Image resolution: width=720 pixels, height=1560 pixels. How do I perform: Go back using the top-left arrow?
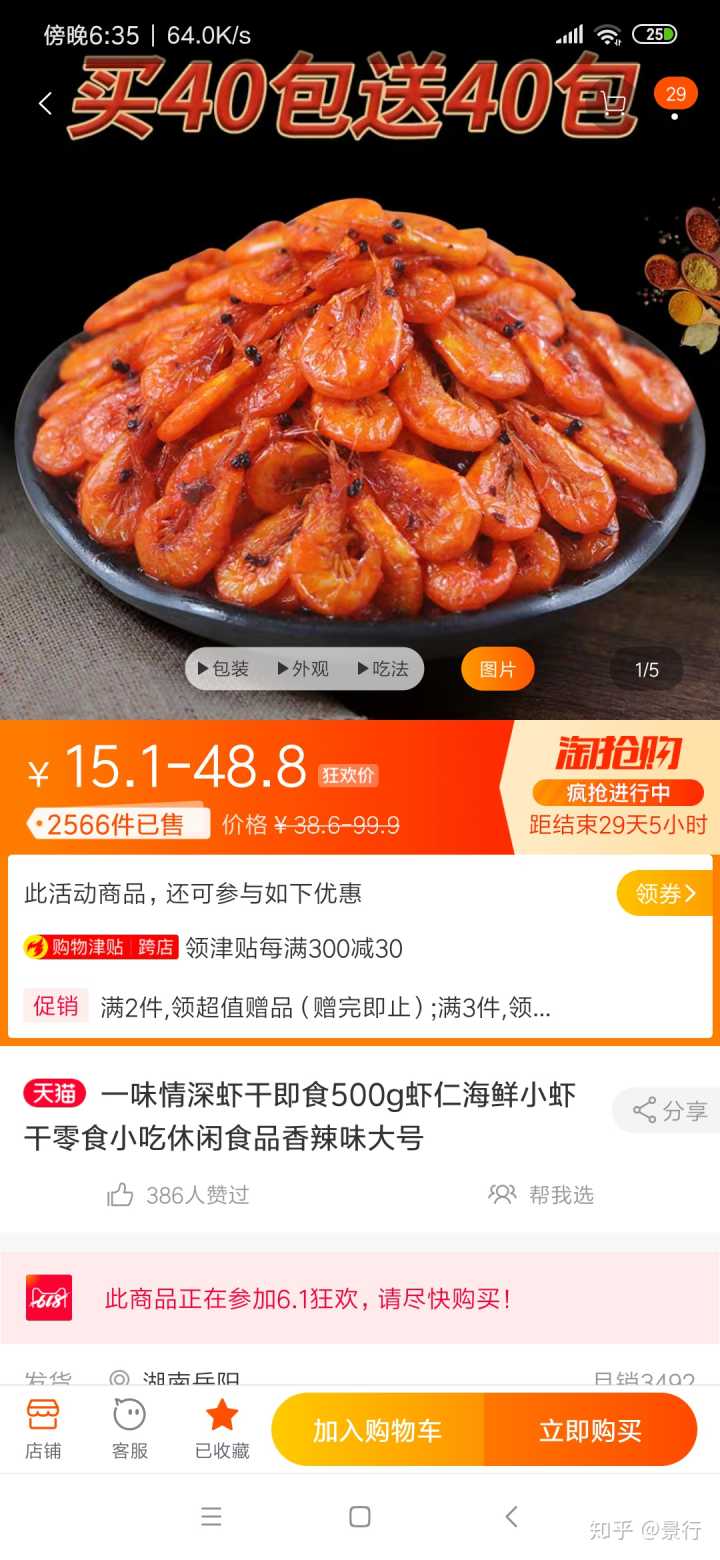click(x=45, y=103)
